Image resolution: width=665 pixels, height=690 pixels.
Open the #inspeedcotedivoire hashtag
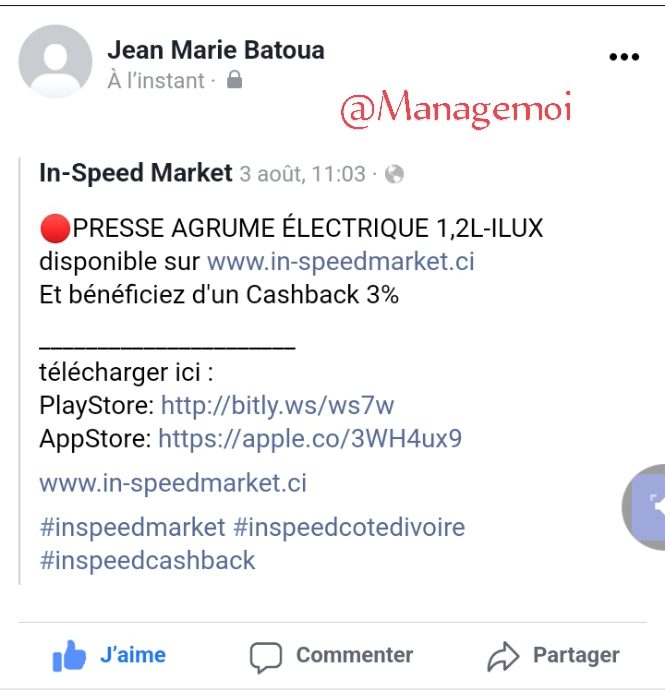(349, 527)
